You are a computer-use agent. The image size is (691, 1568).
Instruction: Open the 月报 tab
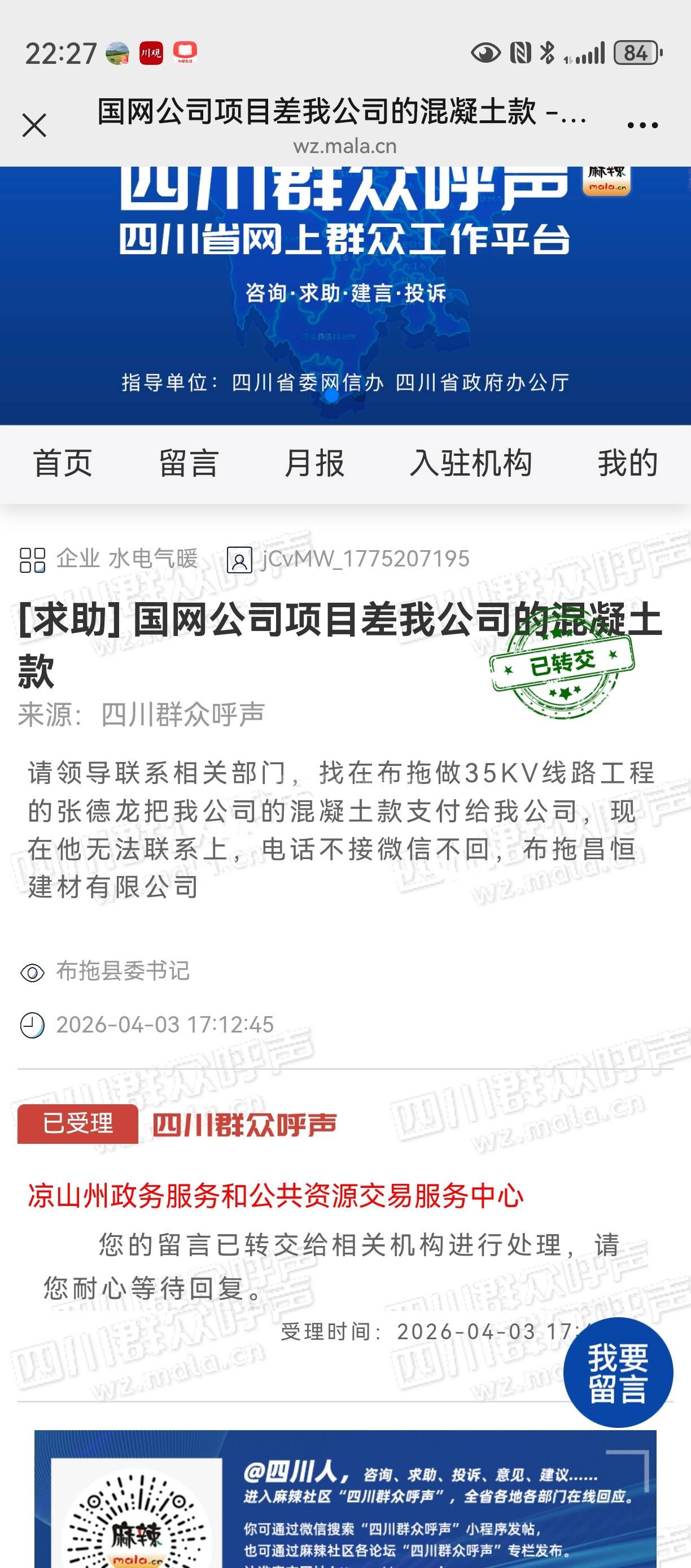314,463
